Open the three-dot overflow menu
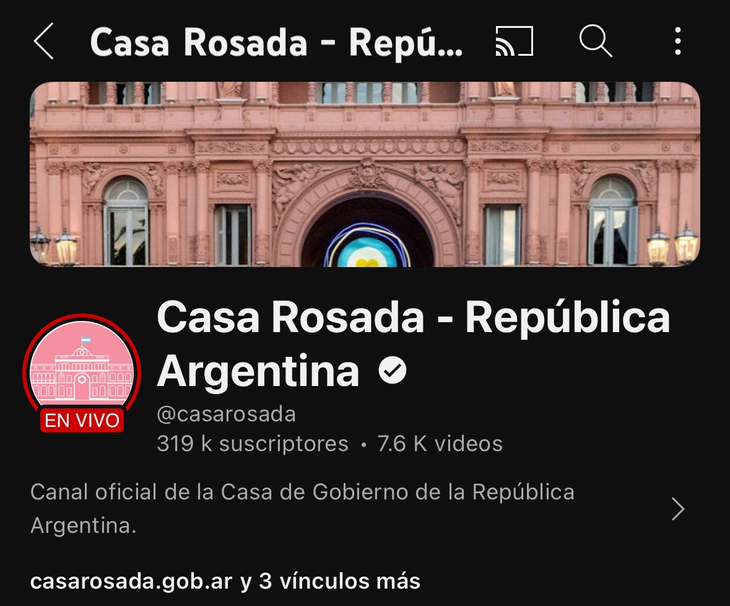The image size is (730, 606). click(x=678, y=42)
